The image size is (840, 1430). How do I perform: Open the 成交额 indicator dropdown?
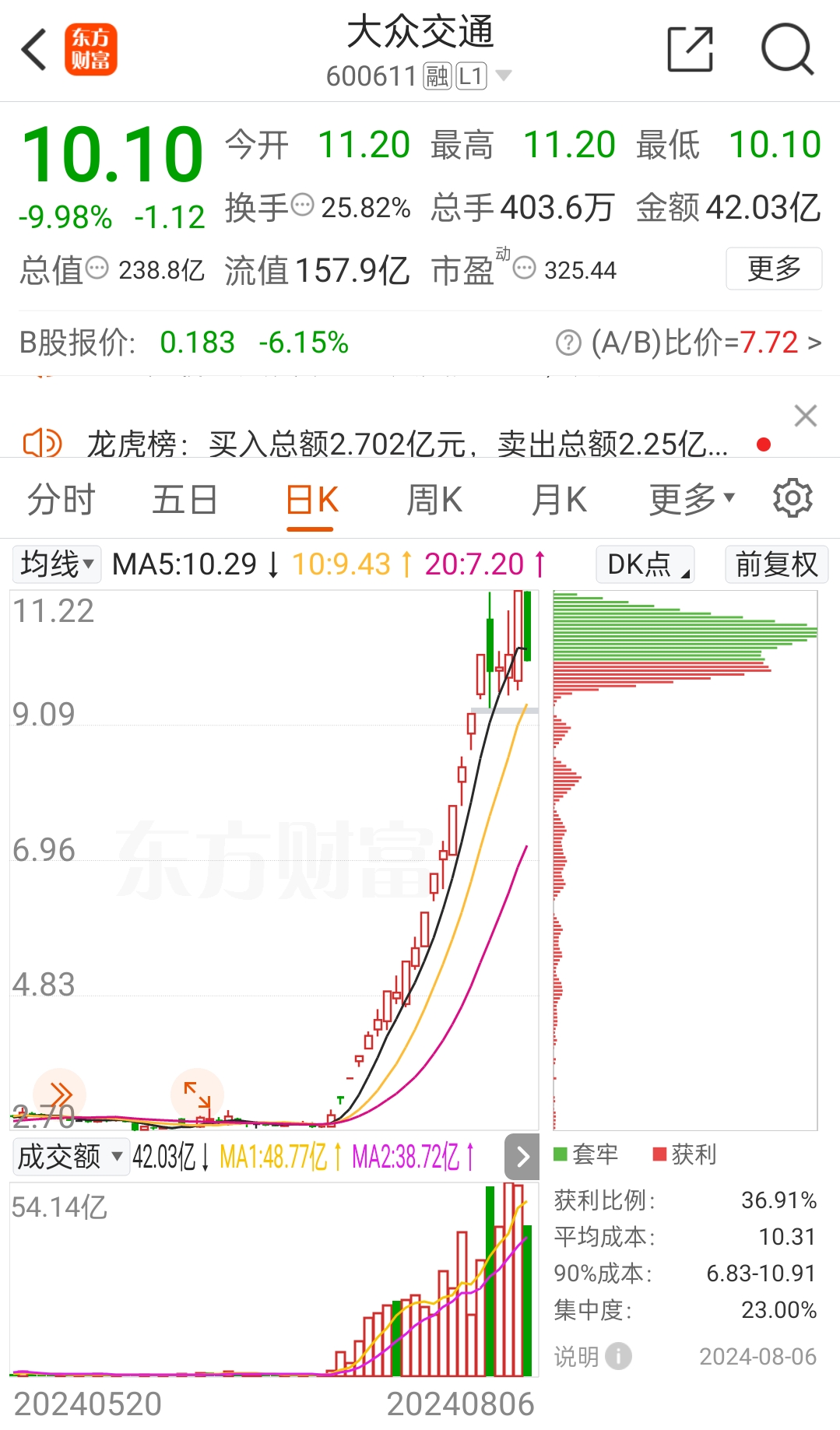pos(70,1157)
